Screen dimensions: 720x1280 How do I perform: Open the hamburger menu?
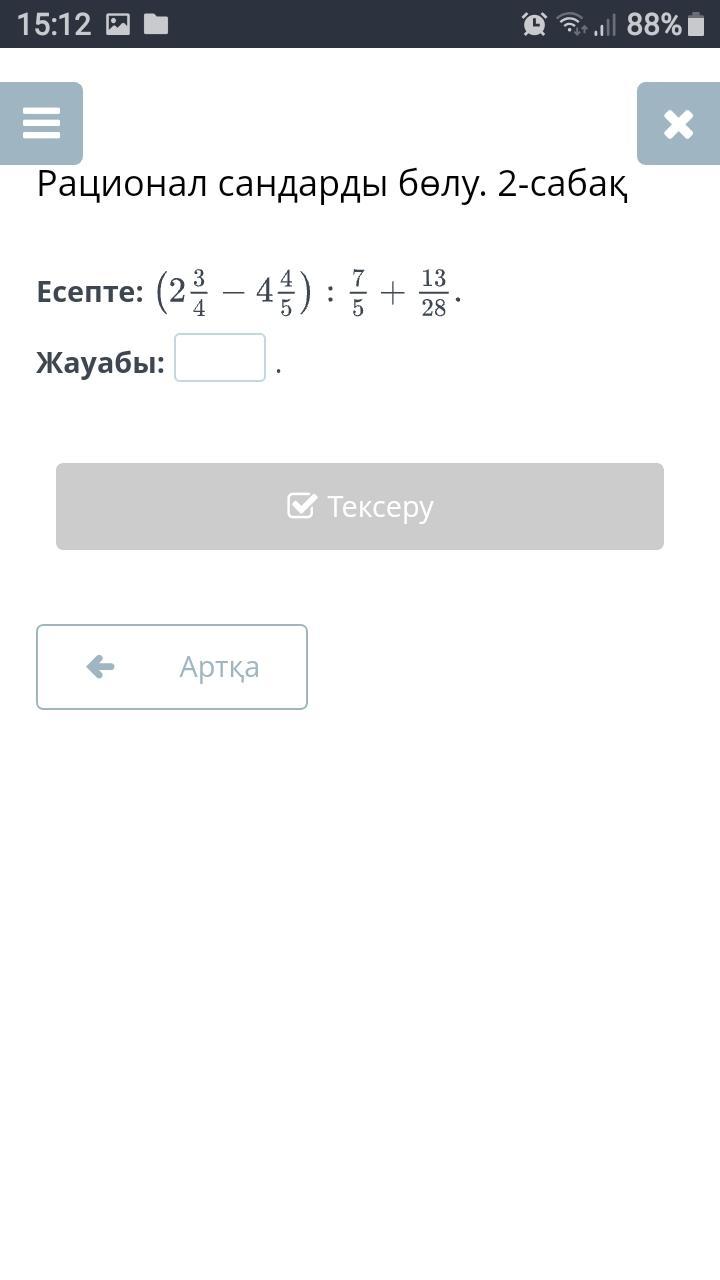pyautogui.click(x=41, y=123)
